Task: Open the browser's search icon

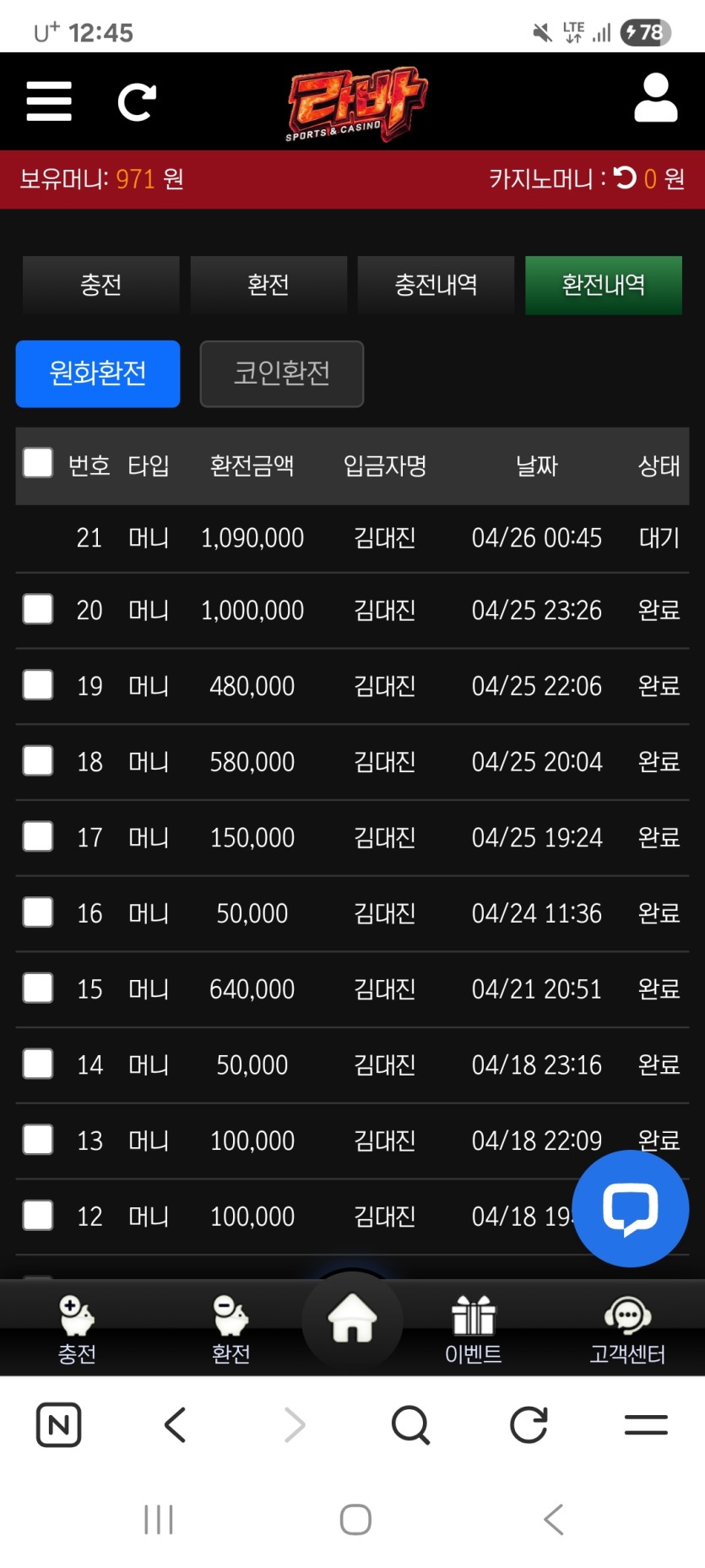Action: pyautogui.click(x=411, y=1425)
